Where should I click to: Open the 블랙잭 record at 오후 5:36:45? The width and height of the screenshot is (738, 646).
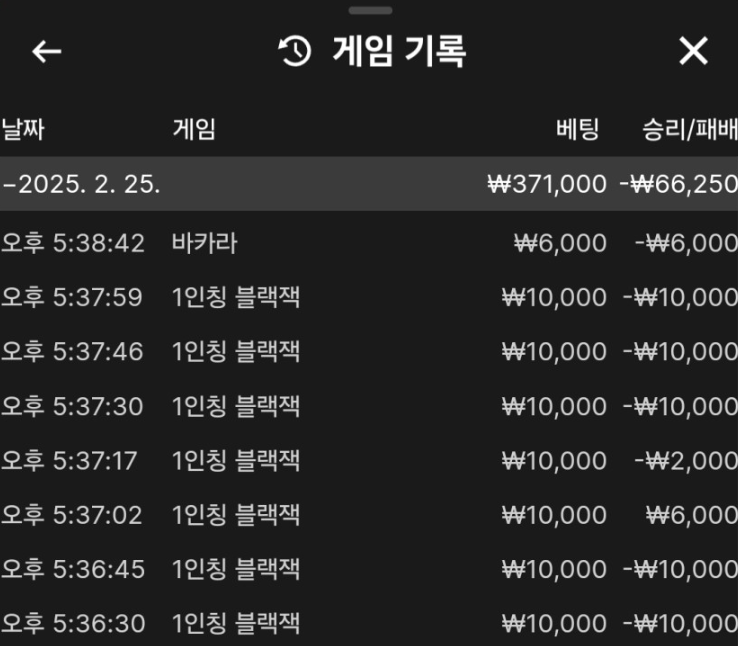[x=368, y=569]
